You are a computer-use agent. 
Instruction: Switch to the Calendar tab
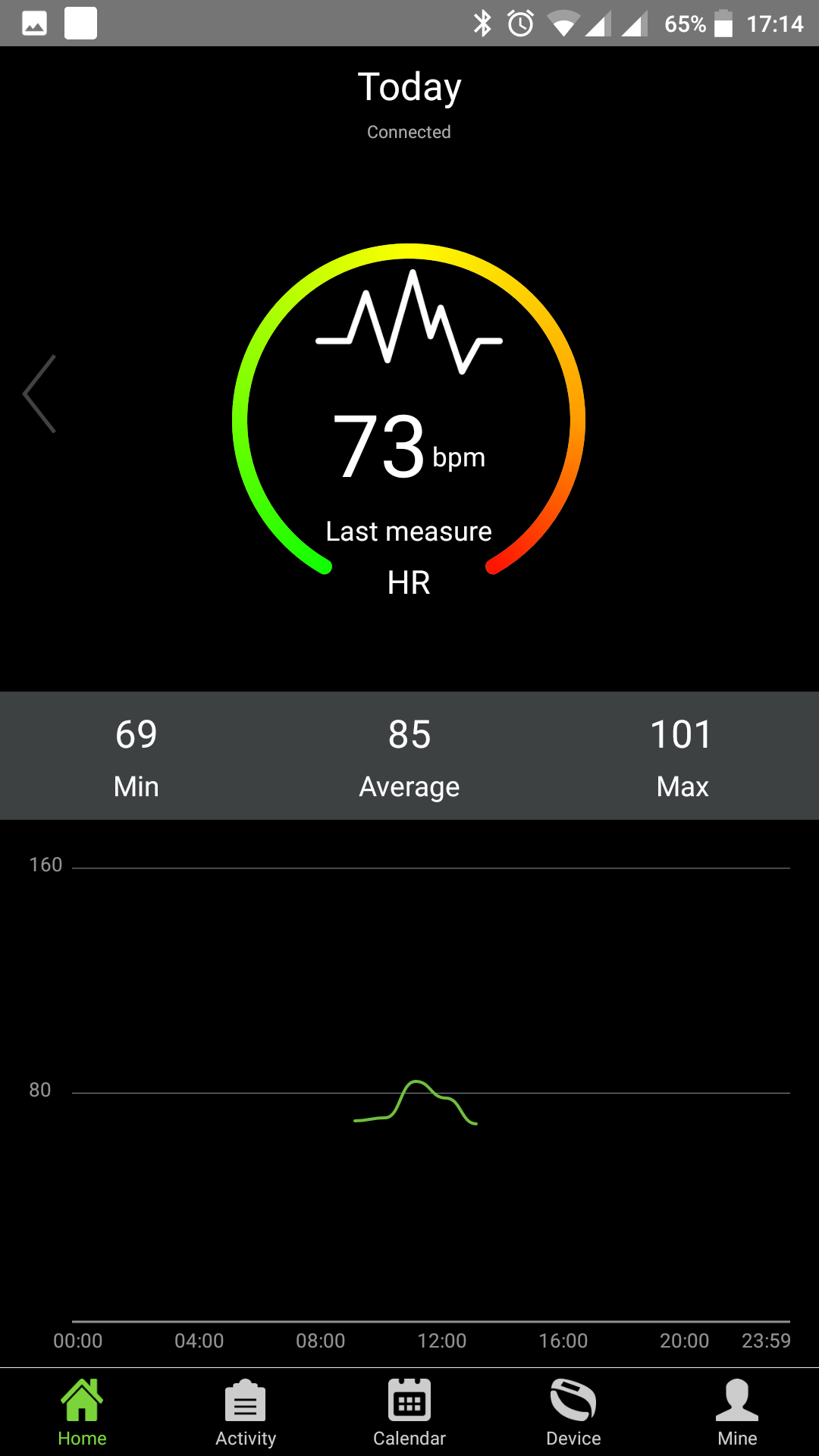pyautogui.click(x=409, y=1412)
